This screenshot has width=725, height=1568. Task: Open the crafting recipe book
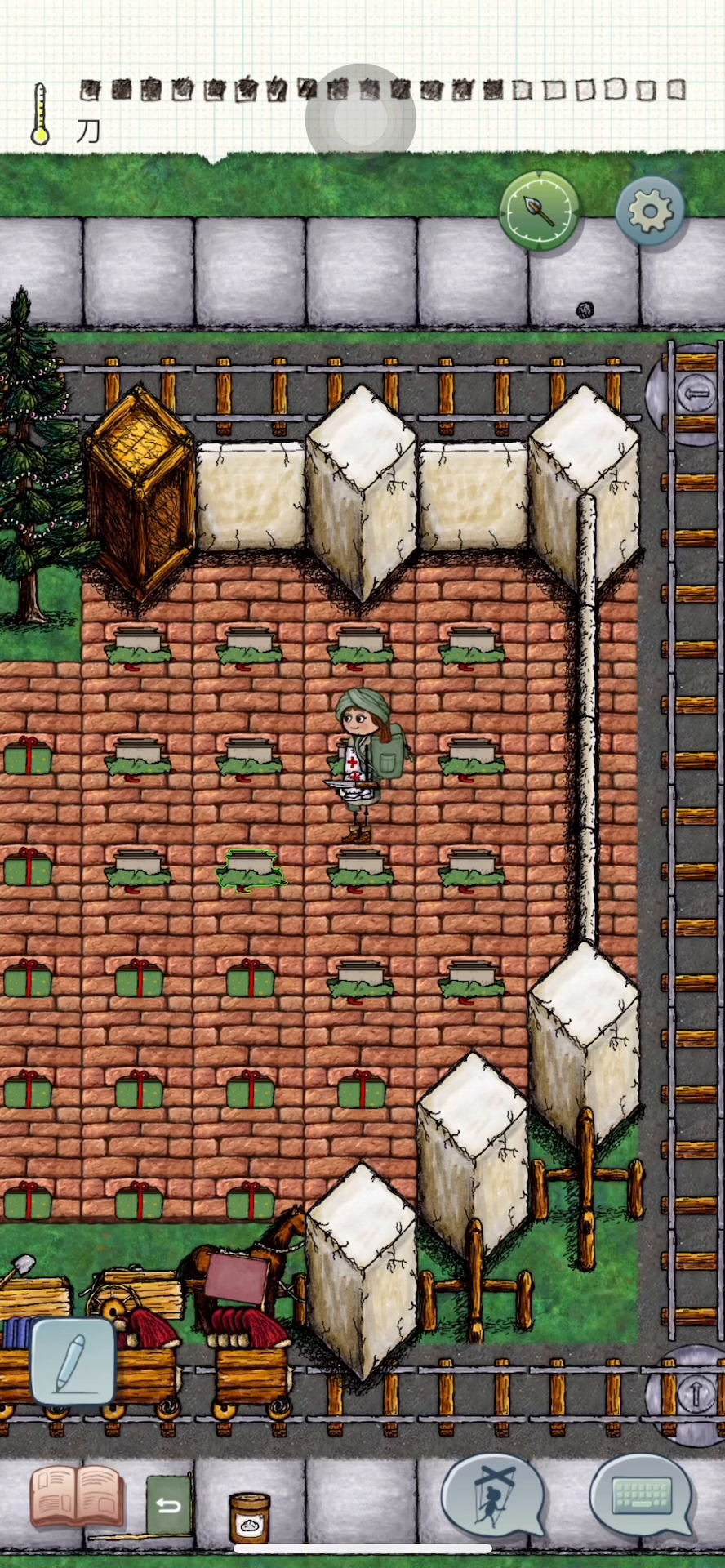point(78,1496)
